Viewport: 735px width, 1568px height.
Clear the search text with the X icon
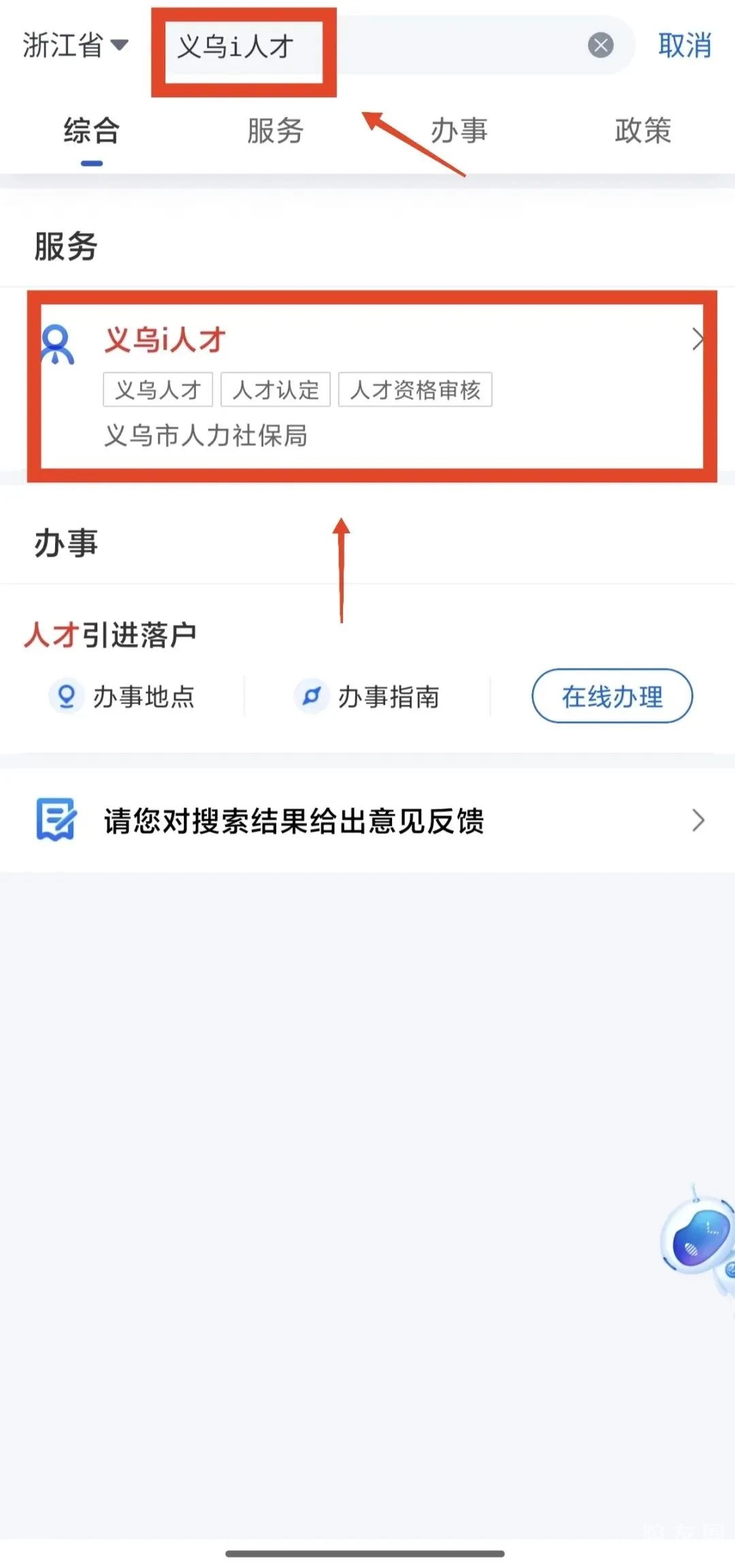(x=600, y=46)
